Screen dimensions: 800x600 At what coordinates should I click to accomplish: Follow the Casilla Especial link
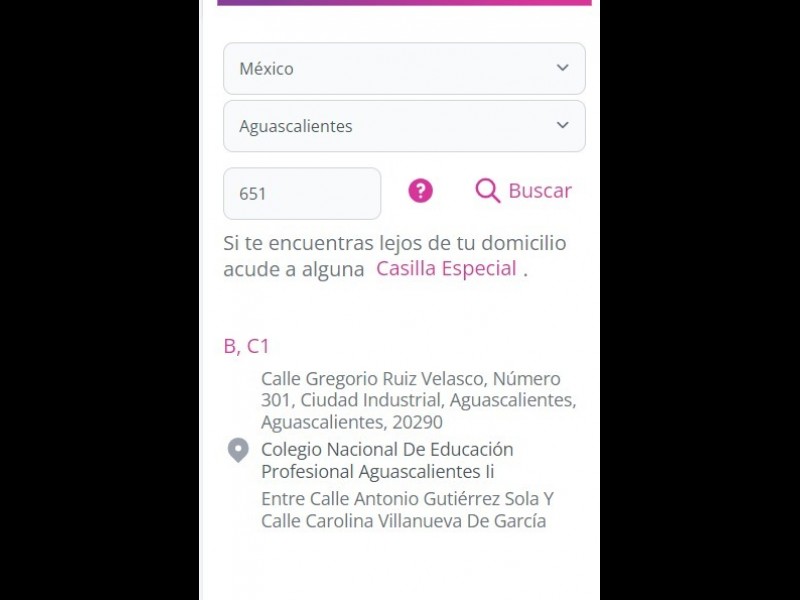[446, 268]
